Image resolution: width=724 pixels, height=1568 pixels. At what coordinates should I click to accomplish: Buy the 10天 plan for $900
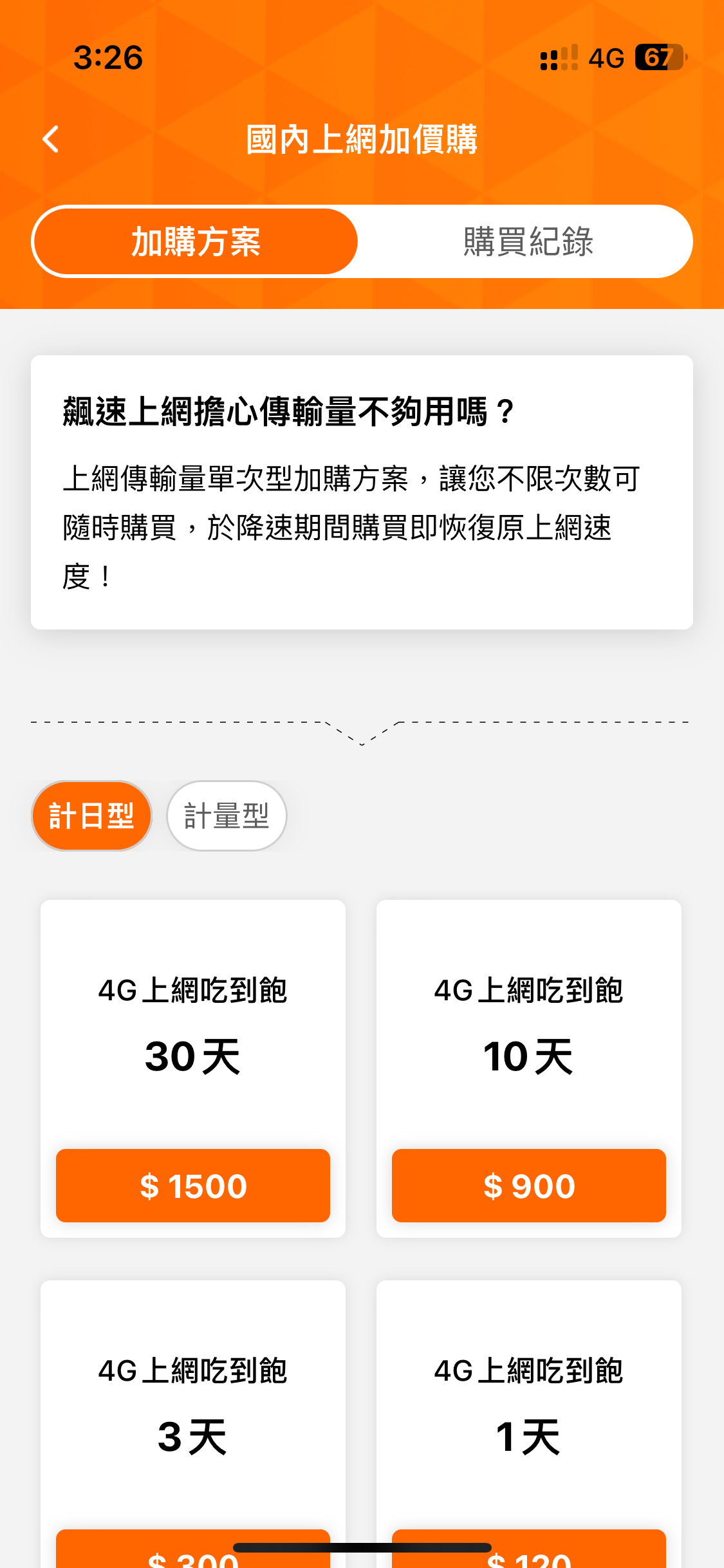click(529, 1186)
